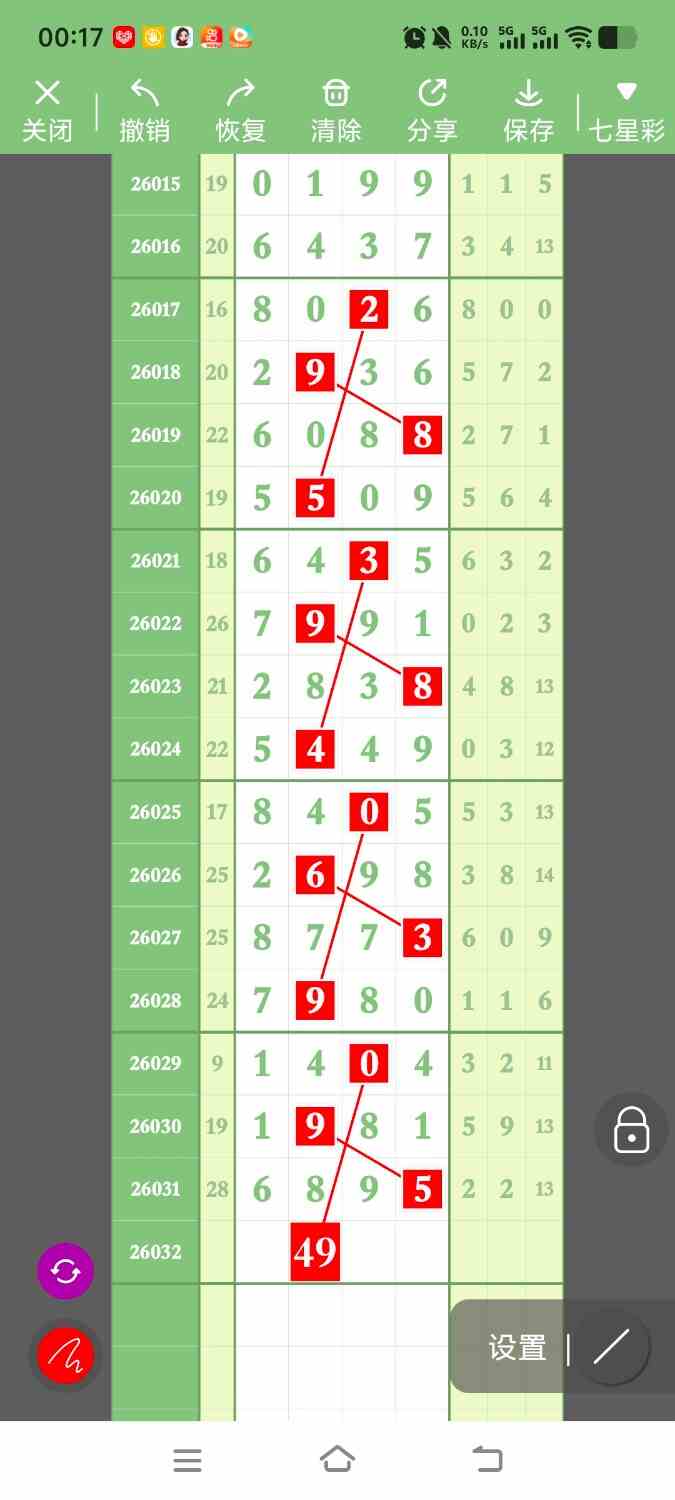Select the red scribble pen tool

pyautogui.click(x=65, y=1356)
